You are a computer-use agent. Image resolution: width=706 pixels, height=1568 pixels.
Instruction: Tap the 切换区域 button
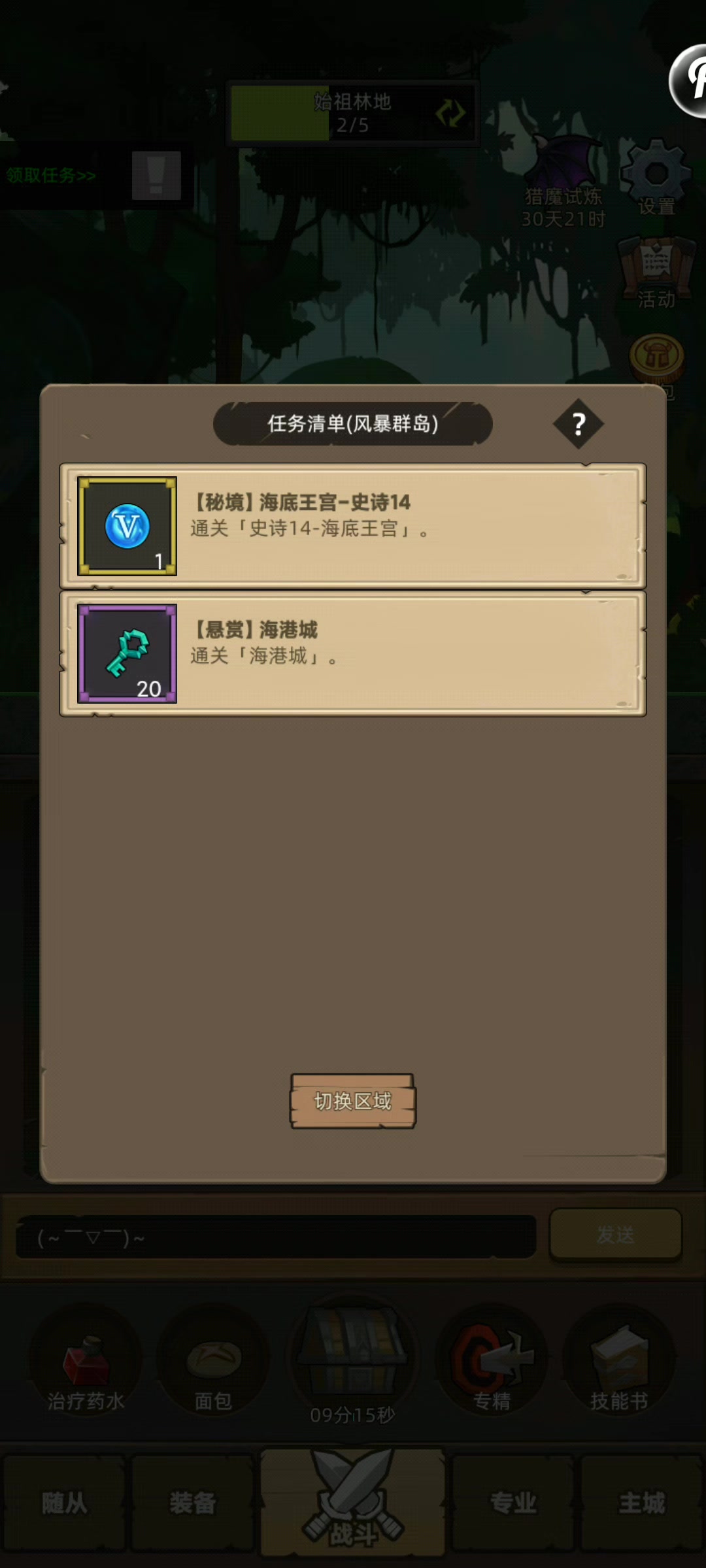[x=352, y=1102]
